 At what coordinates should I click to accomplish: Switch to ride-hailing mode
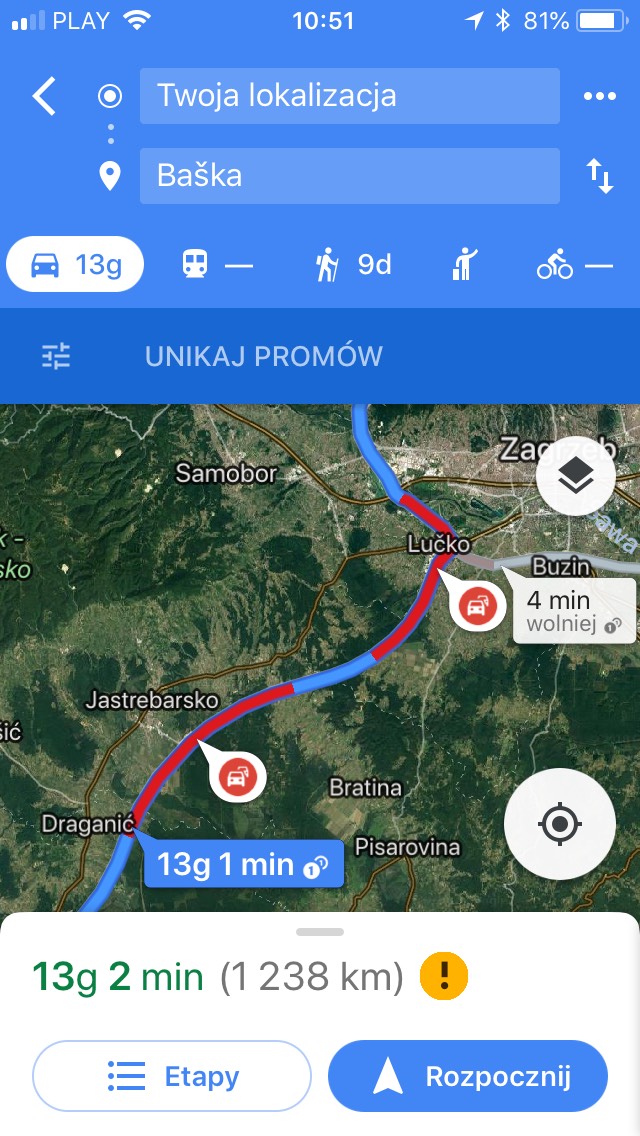coord(465,265)
